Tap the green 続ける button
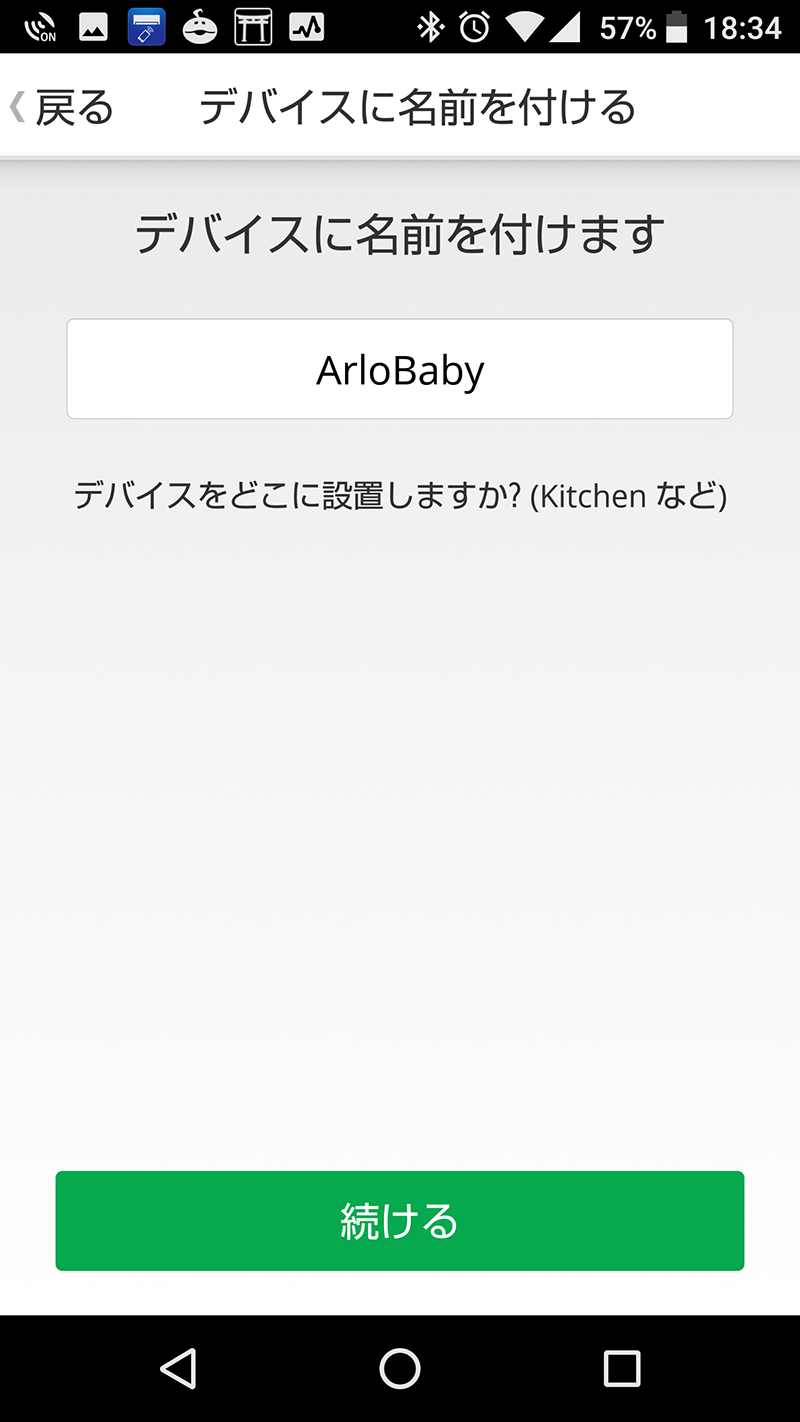Image resolution: width=800 pixels, height=1422 pixels. click(400, 1221)
